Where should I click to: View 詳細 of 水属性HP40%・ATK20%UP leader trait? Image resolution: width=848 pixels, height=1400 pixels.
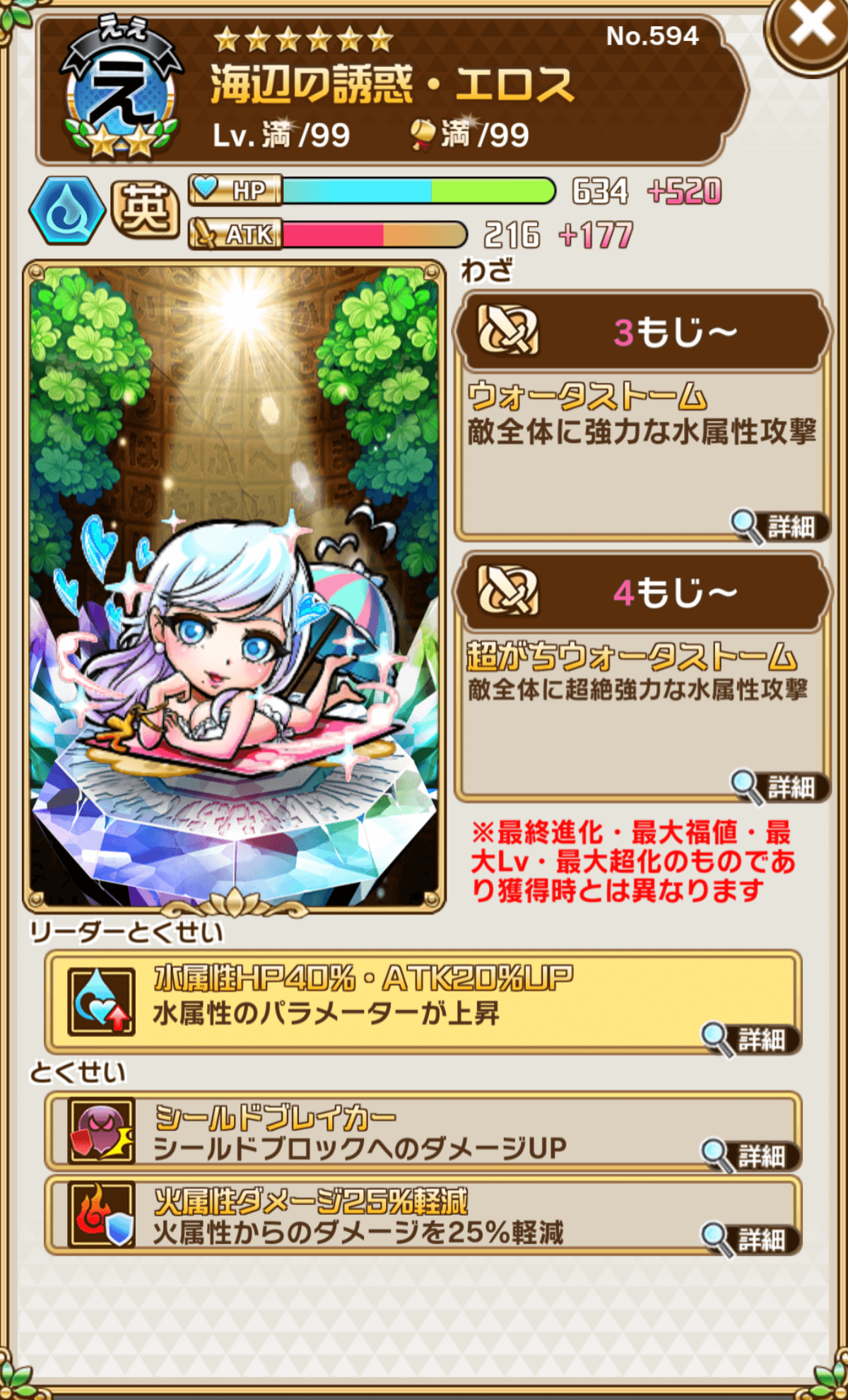pos(751,1040)
